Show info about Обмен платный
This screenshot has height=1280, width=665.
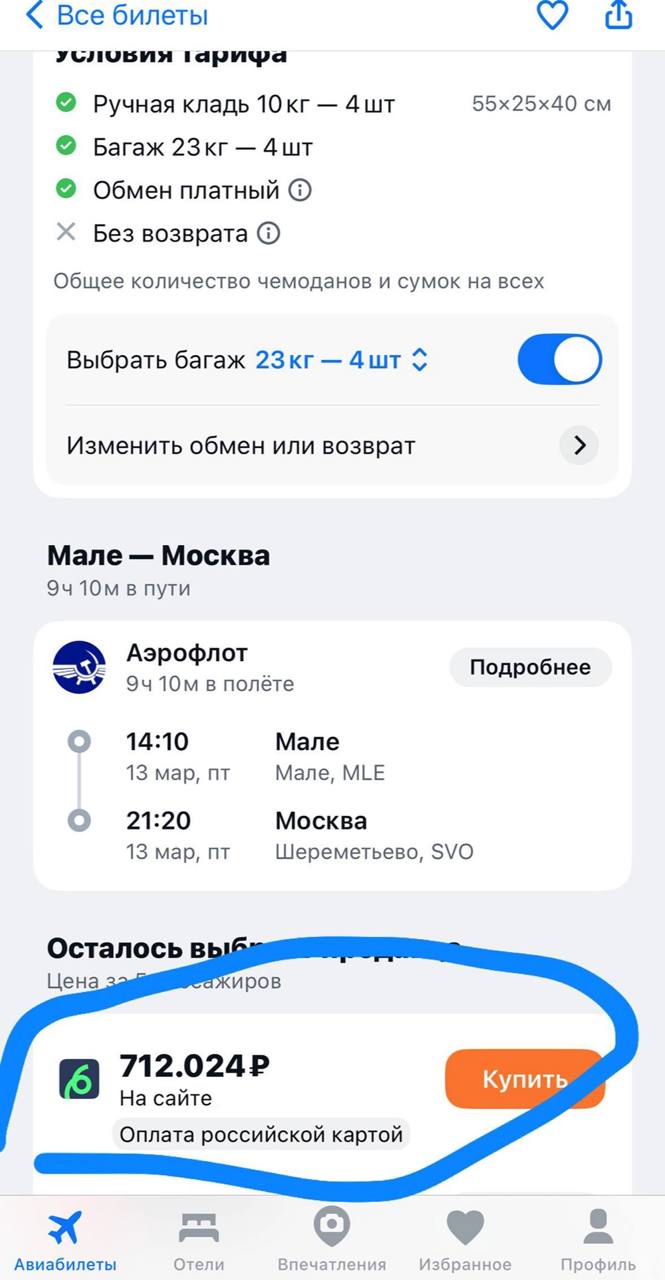point(300,190)
